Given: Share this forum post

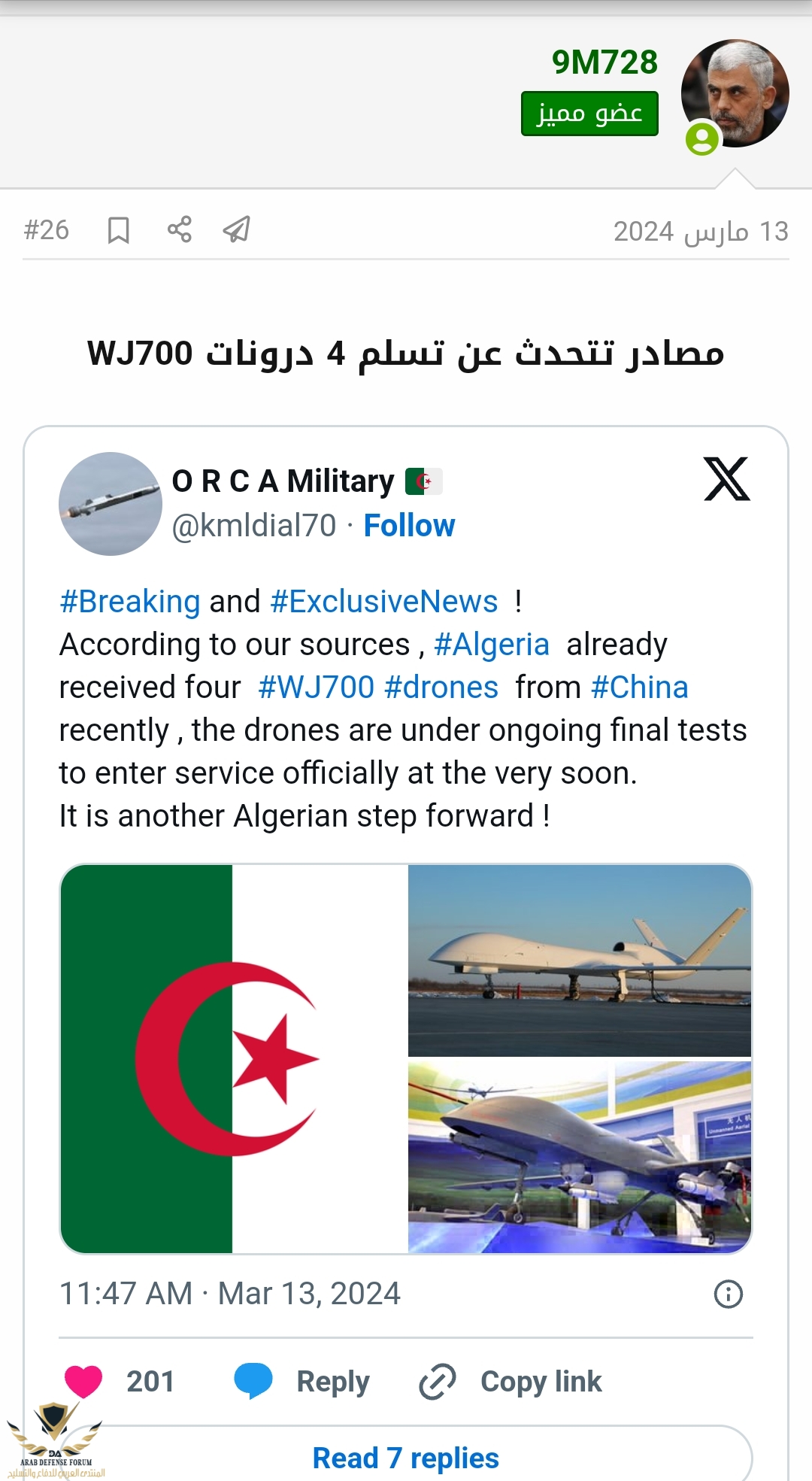Looking at the screenshot, I should [179, 229].
